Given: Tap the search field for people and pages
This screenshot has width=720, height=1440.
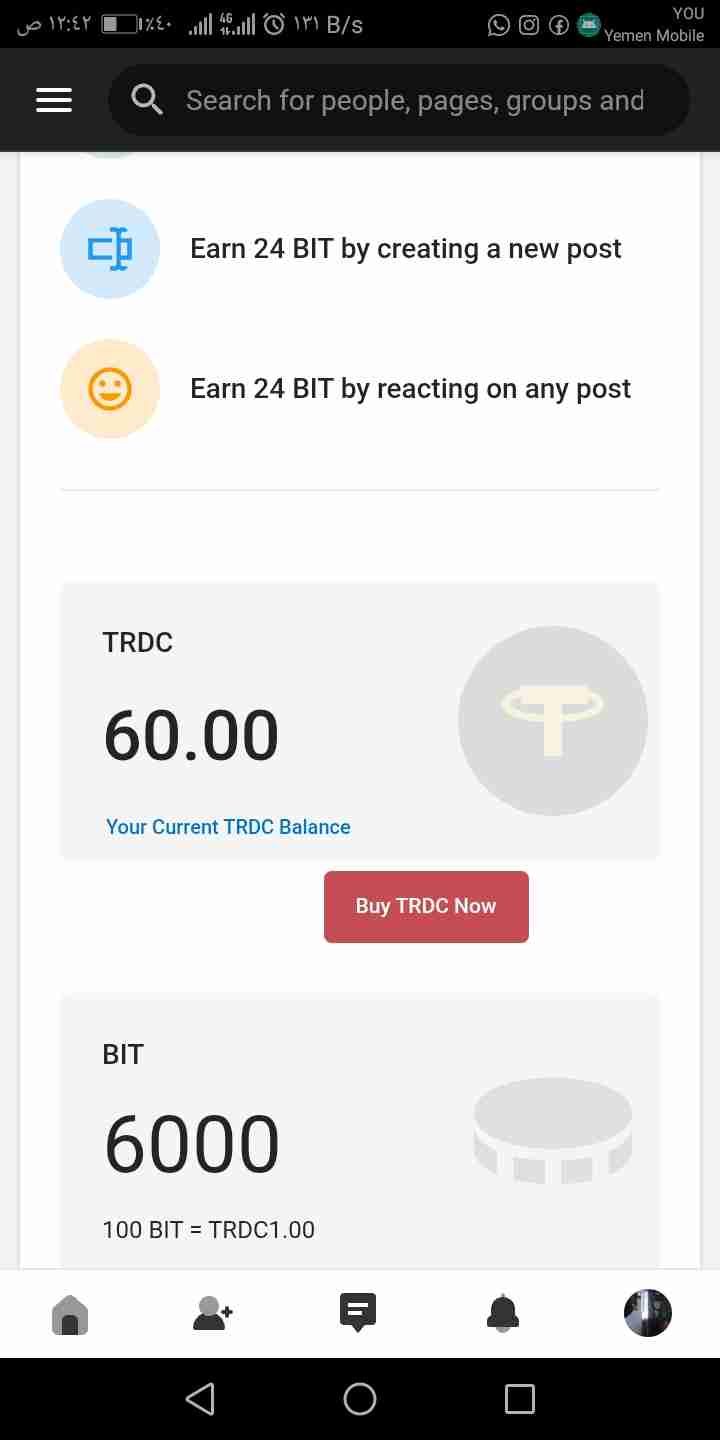Looking at the screenshot, I should pyautogui.click(x=414, y=100).
